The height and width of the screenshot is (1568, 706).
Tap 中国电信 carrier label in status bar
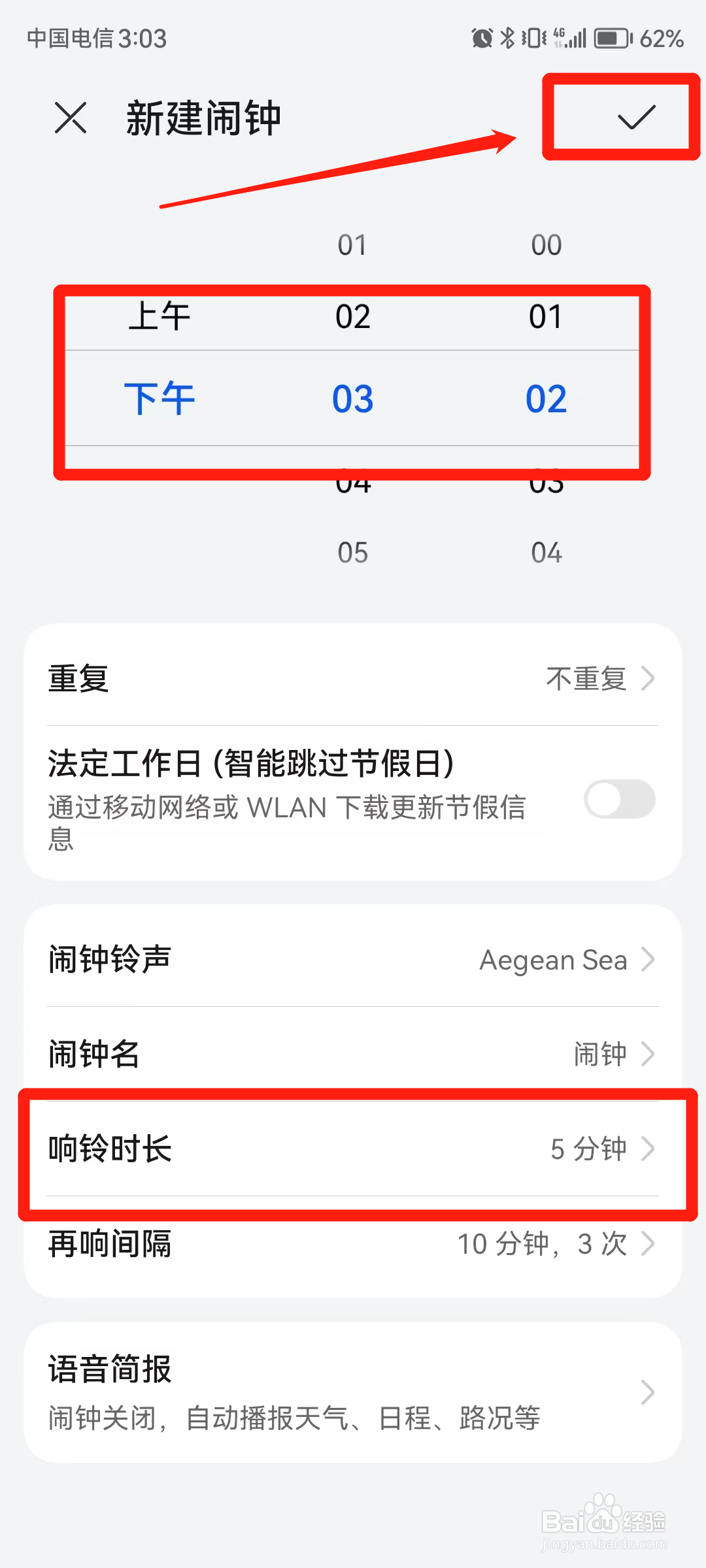click(x=72, y=39)
